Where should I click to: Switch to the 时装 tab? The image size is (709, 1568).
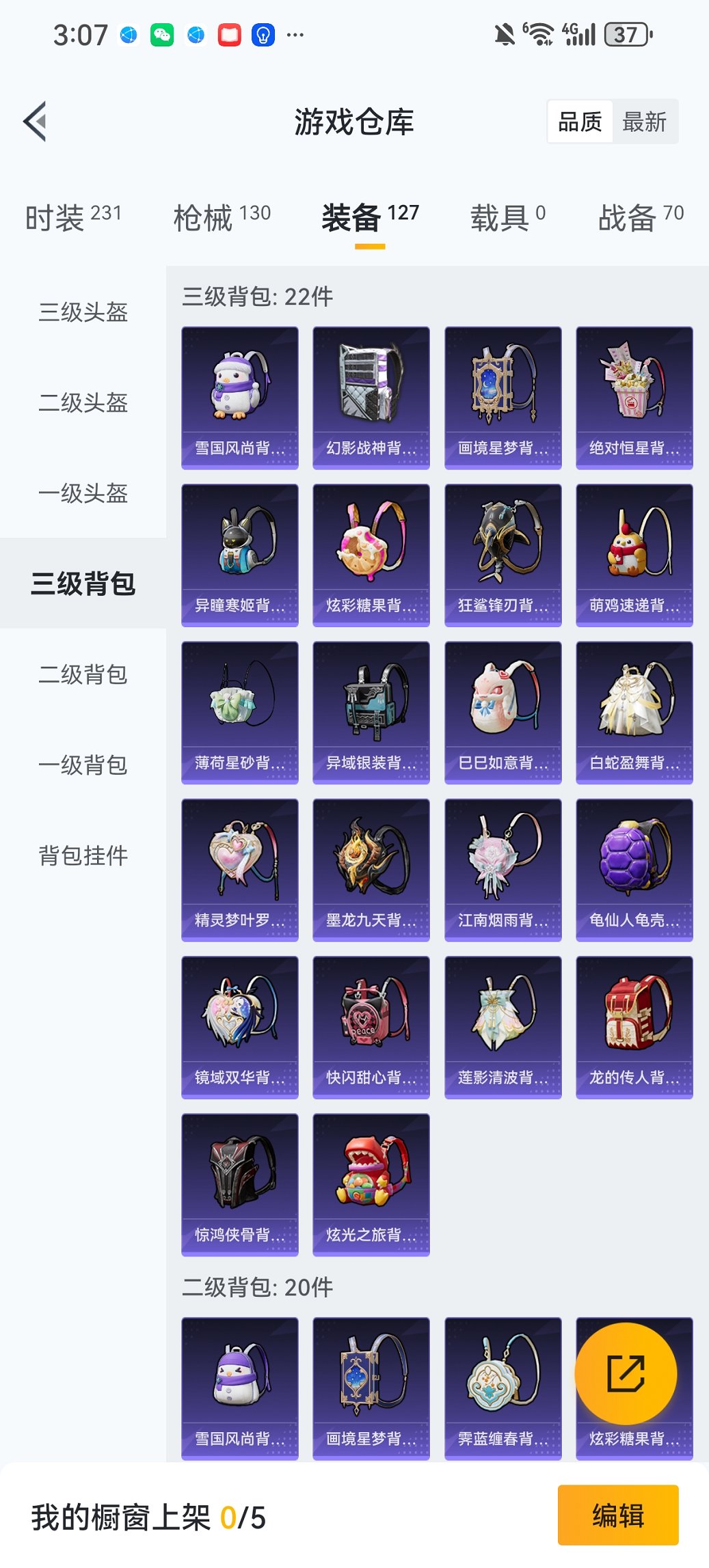coord(73,217)
